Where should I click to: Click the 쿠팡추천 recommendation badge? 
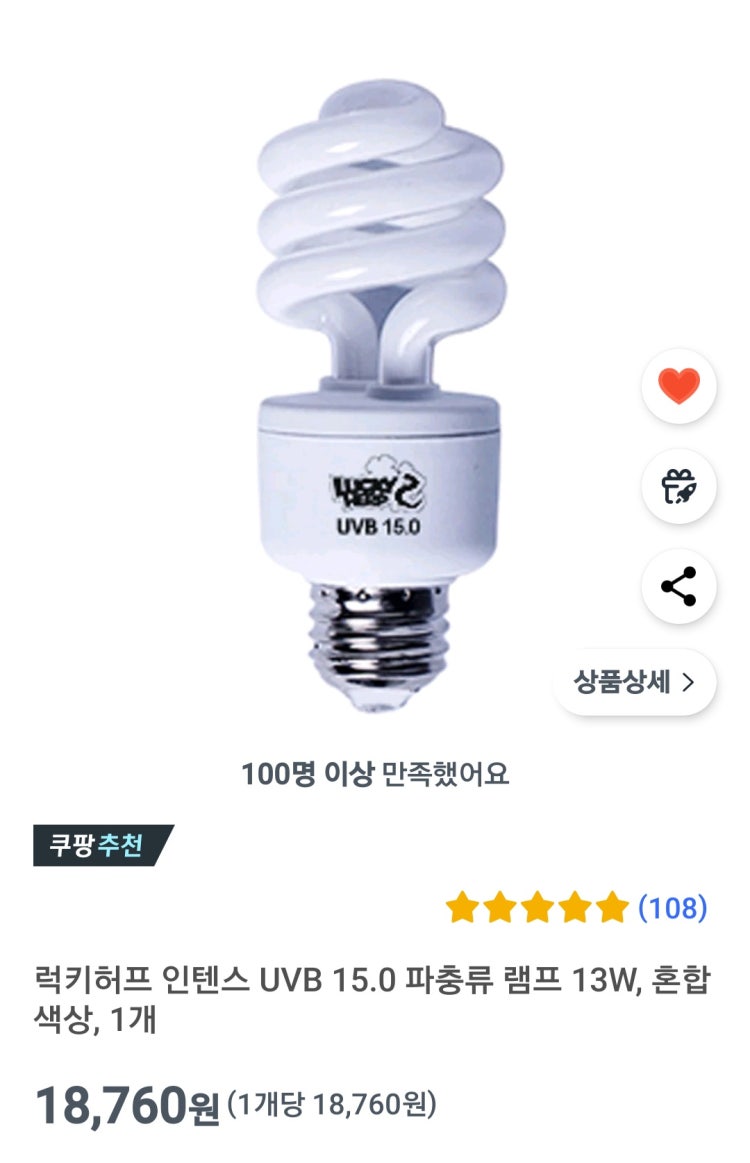point(98,845)
